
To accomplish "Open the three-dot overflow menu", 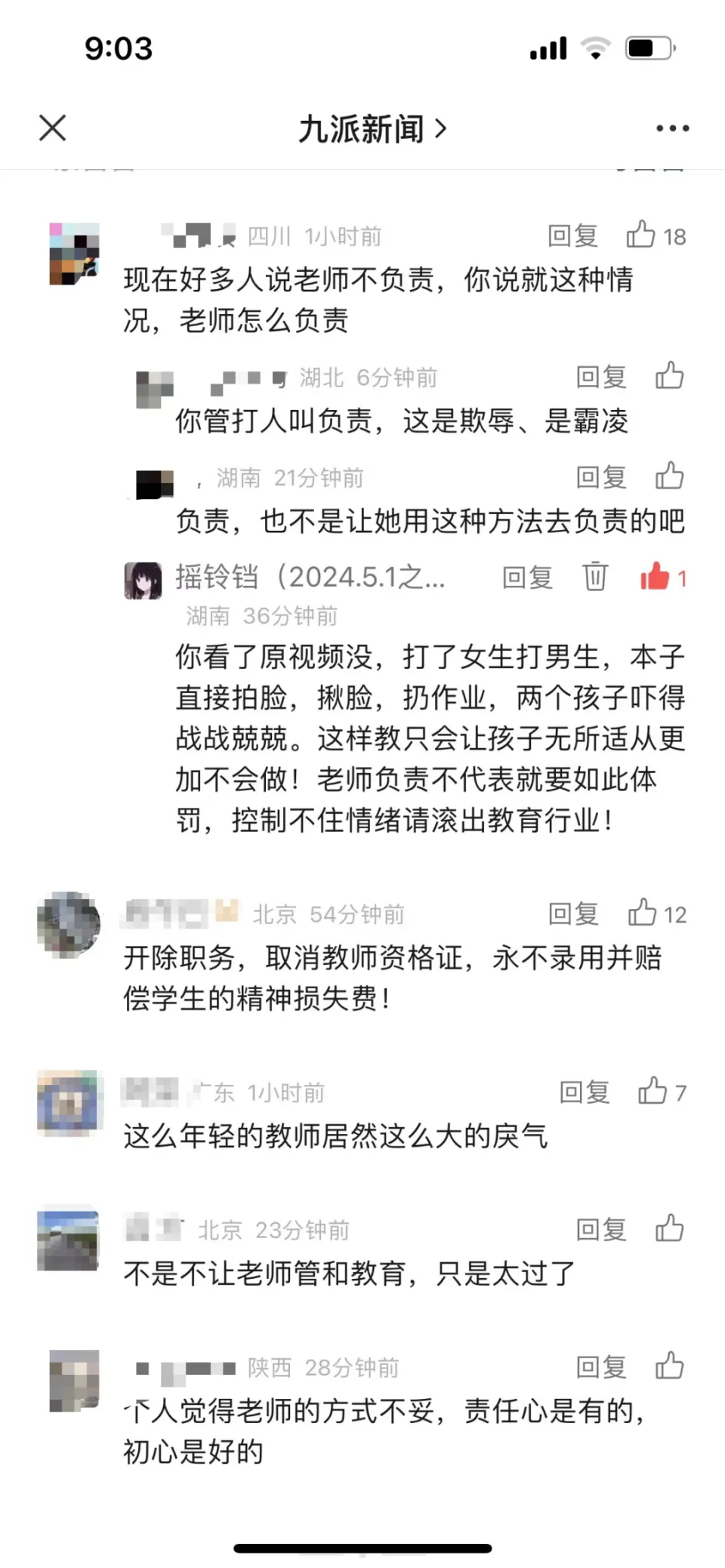I will click(672, 128).
